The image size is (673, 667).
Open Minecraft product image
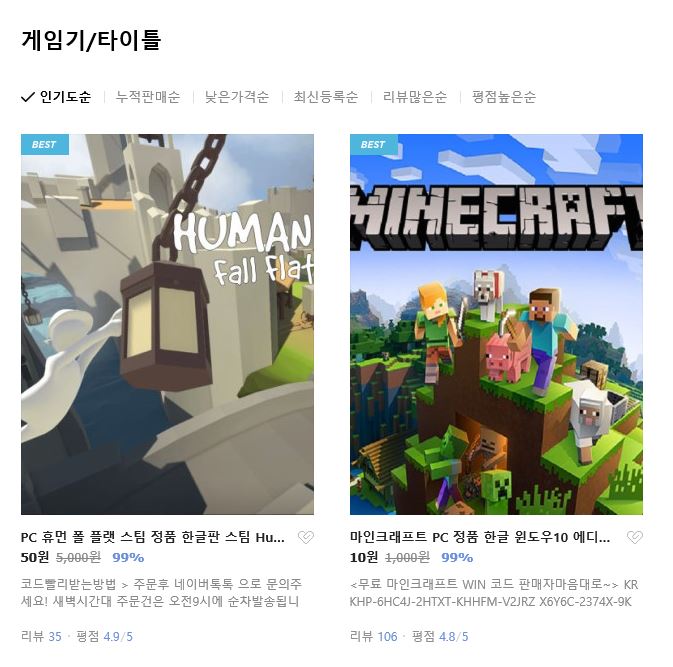click(496, 324)
